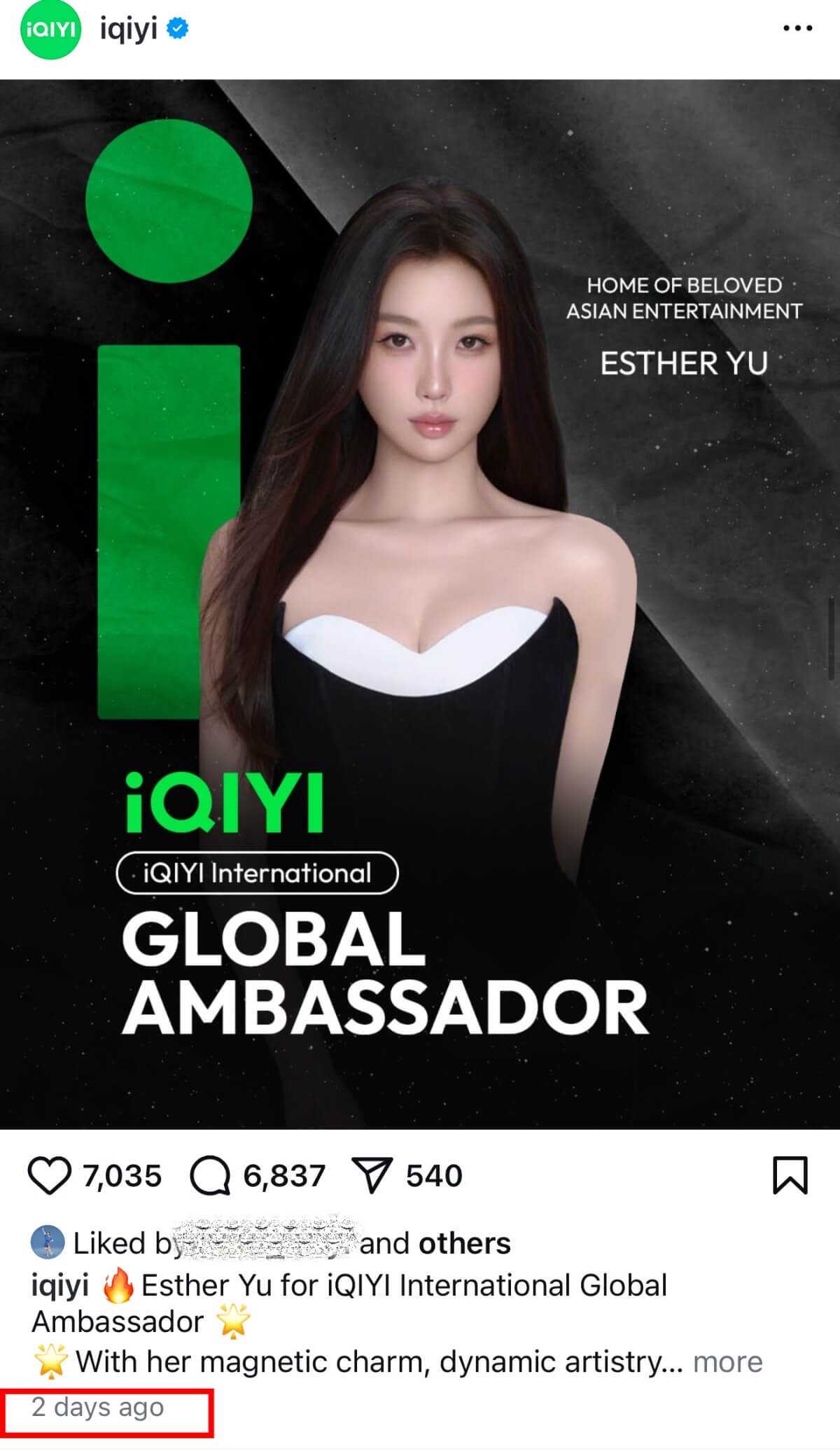Expand the caption with "more"
Image resolution: width=840 pixels, height=1451 pixels.
(727, 1362)
